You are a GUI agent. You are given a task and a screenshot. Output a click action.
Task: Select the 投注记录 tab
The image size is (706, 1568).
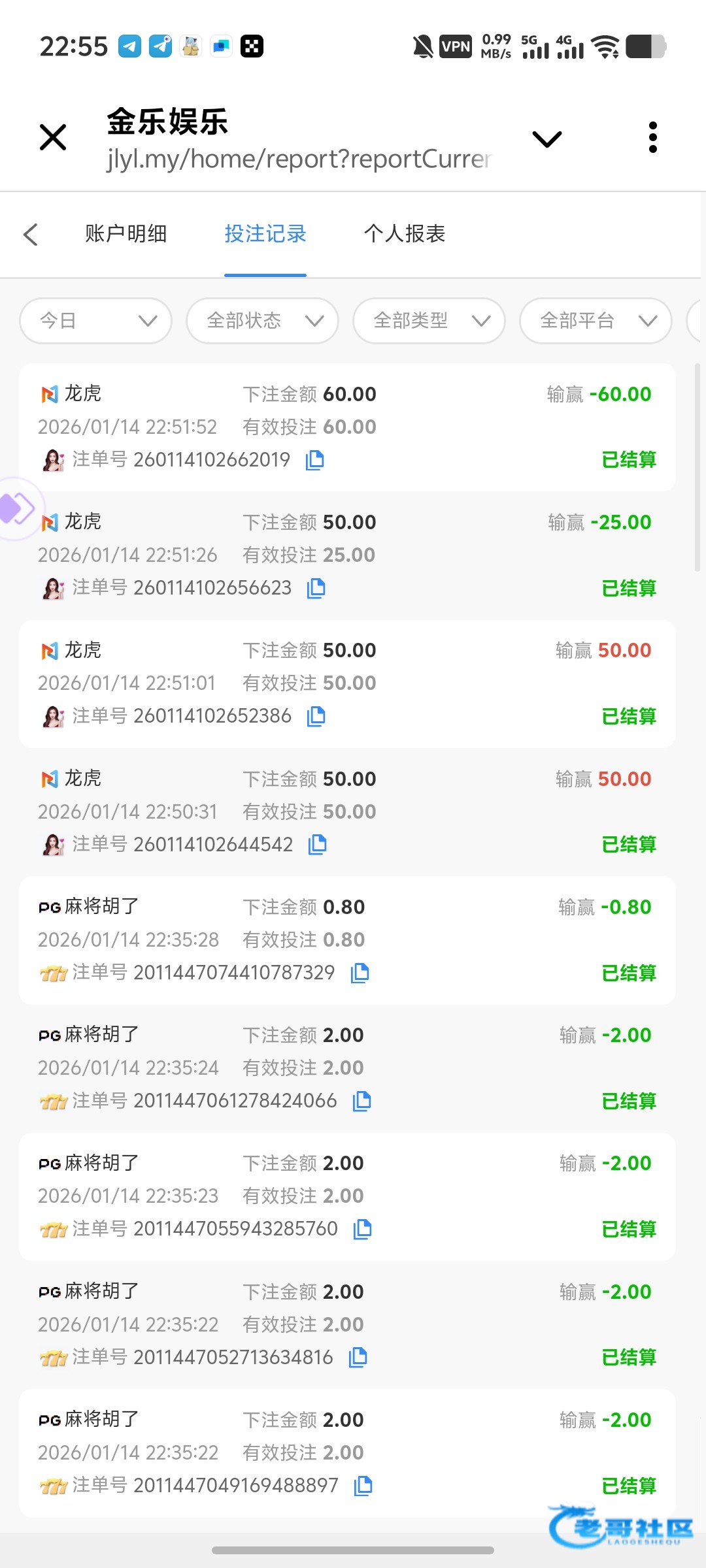tap(265, 234)
